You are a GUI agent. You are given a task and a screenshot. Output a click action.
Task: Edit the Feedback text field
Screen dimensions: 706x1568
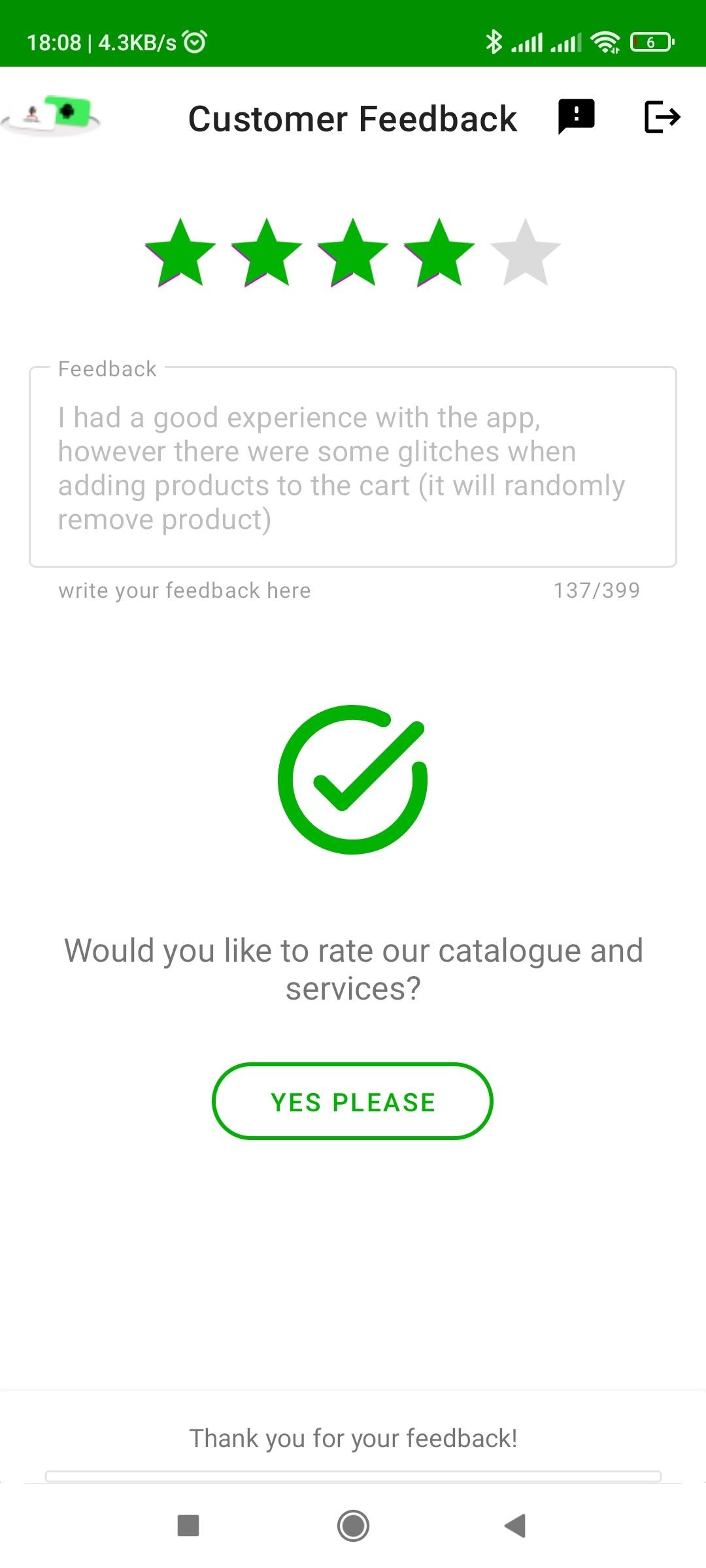pyautogui.click(x=353, y=468)
